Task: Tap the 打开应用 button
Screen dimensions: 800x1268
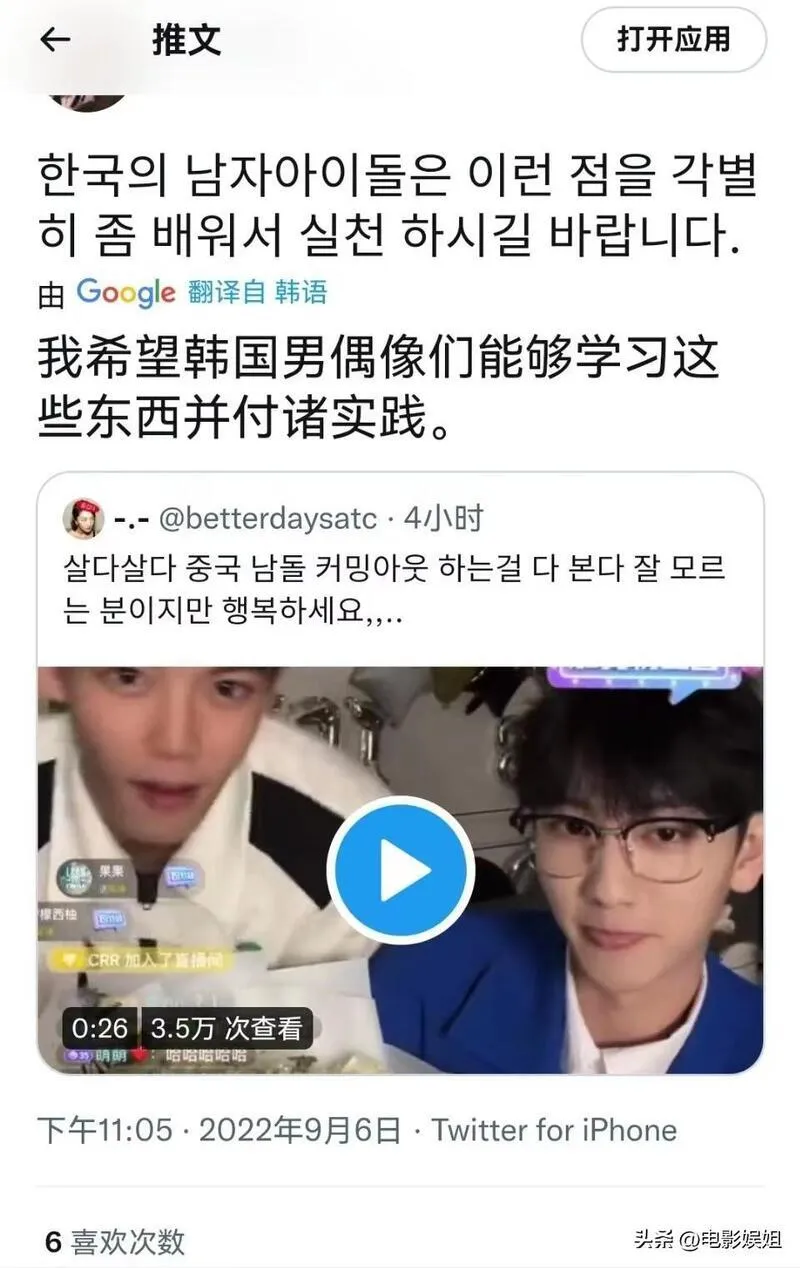Action: tap(673, 40)
